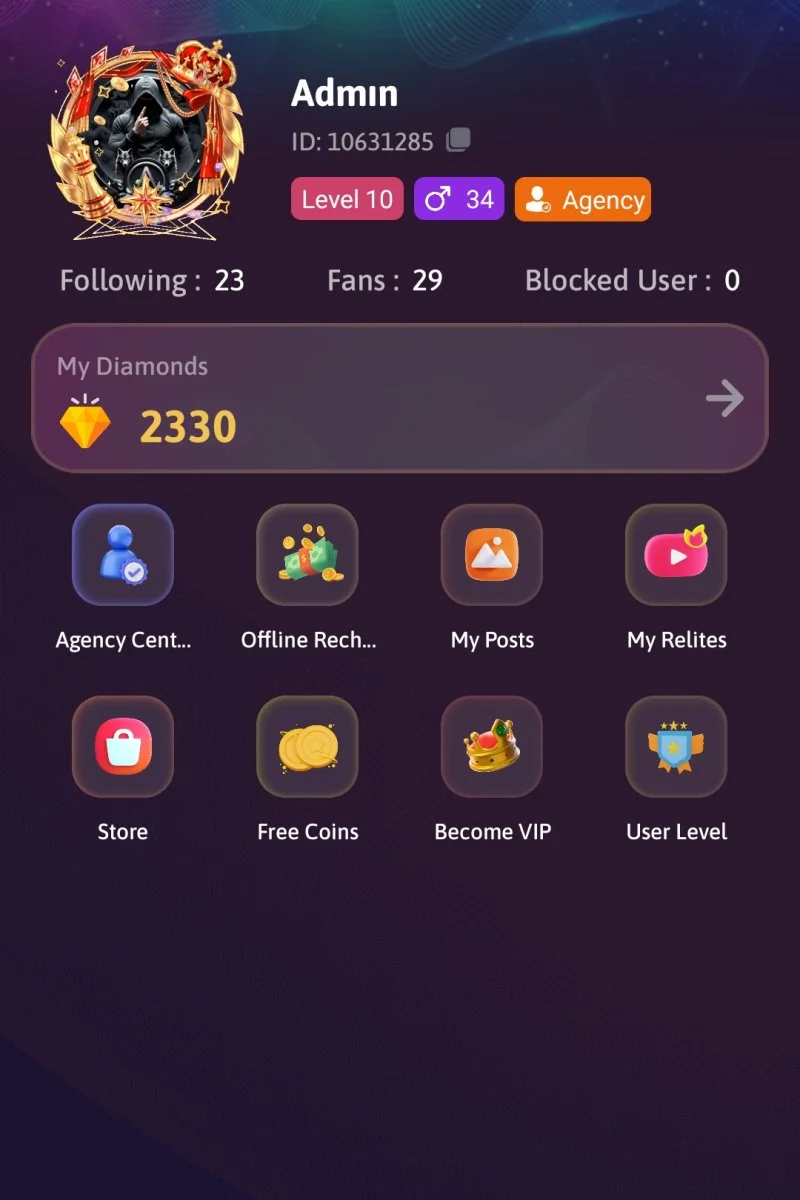Select Become VIP

point(492,747)
